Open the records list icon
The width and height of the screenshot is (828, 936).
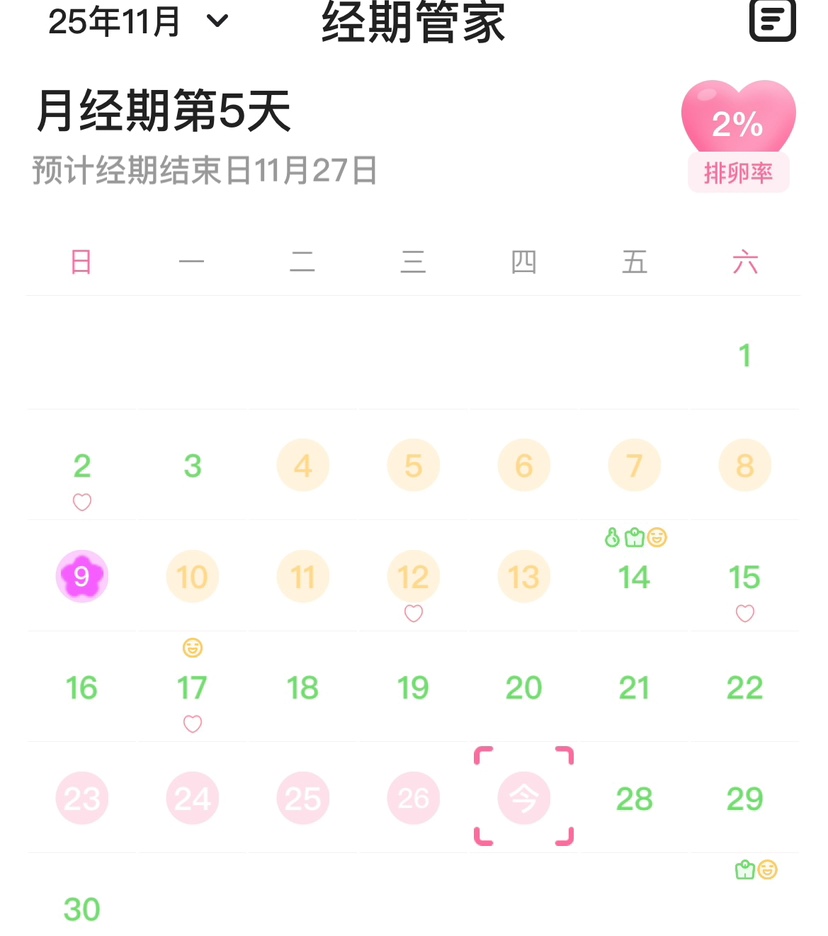(x=772, y=20)
